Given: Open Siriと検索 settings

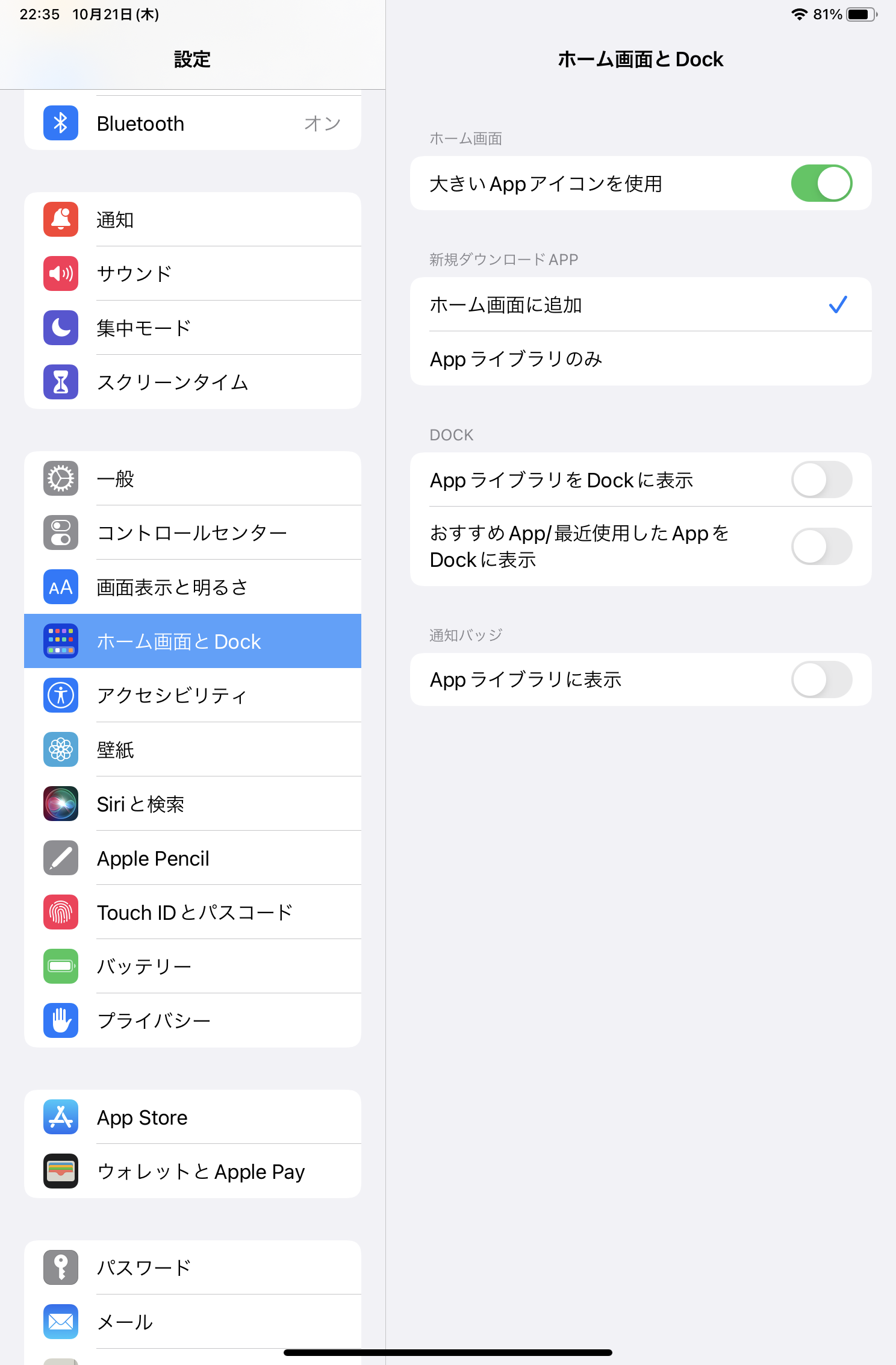Looking at the screenshot, I should [x=192, y=804].
